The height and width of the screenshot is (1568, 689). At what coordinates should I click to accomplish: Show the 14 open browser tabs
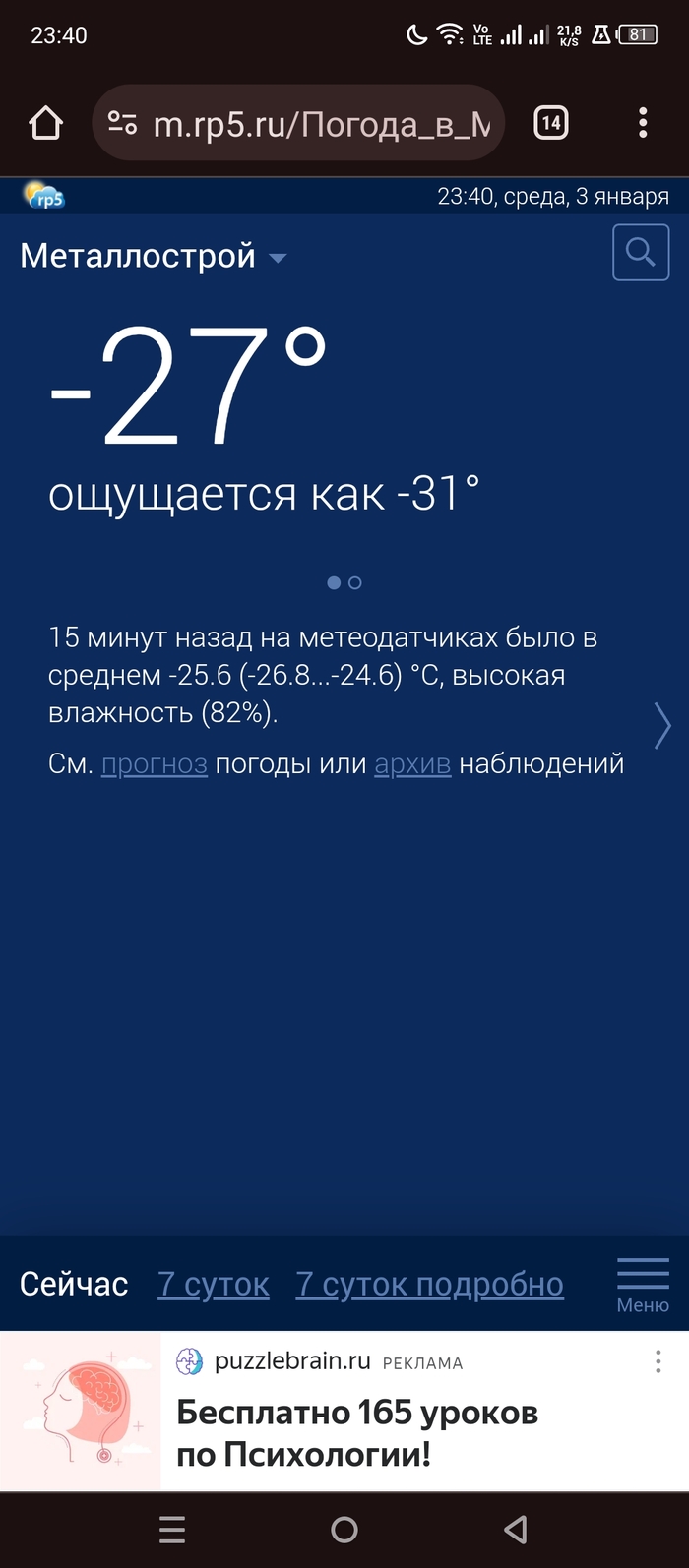point(551,123)
